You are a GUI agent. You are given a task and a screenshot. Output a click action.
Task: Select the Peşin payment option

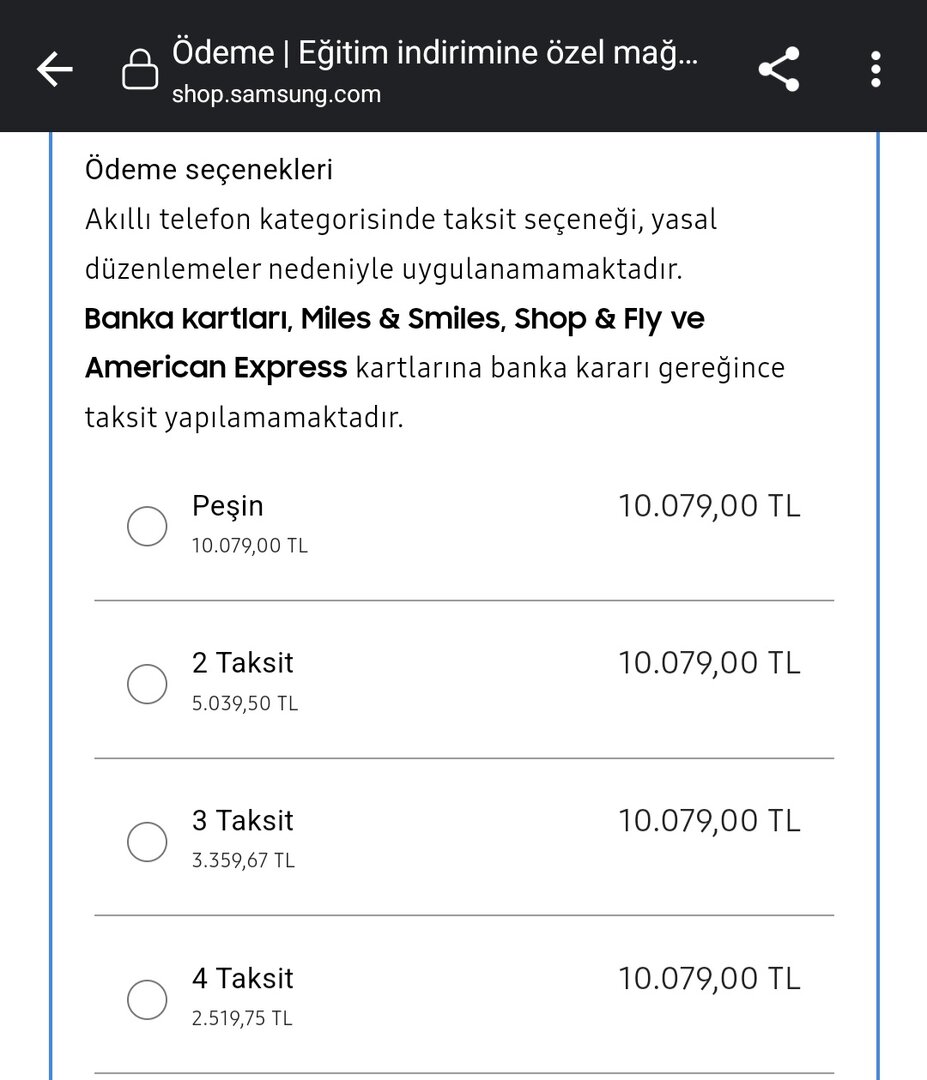click(x=147, y=526)
